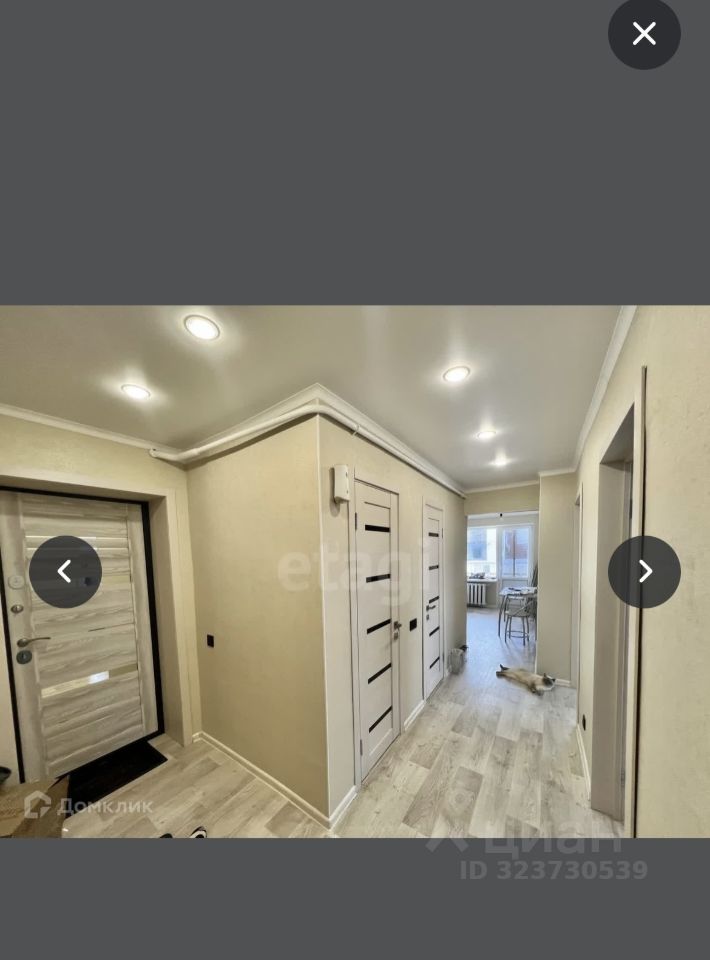
Task: Go to the previous photo
Action: (65, 572)
